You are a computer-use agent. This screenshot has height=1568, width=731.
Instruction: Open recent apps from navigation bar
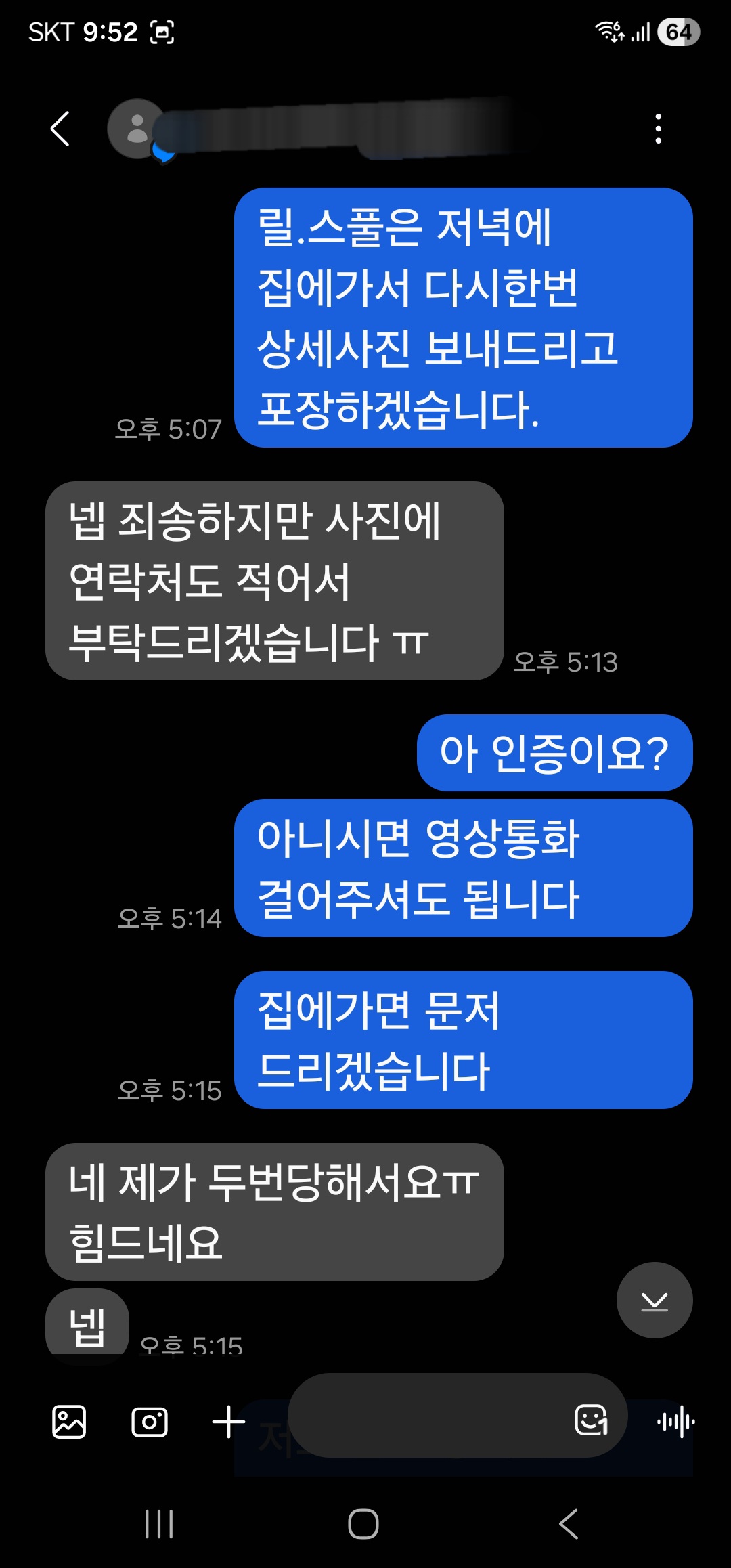tap(159, 1524)
